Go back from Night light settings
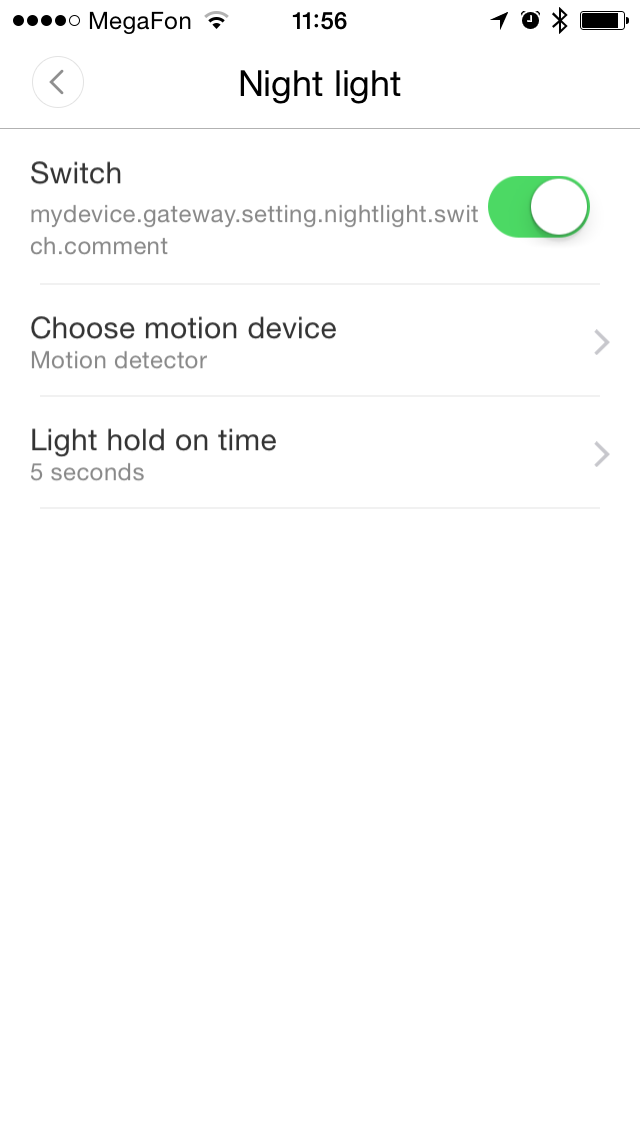This screenshot has height=1136, width=640. coord(57,83)
